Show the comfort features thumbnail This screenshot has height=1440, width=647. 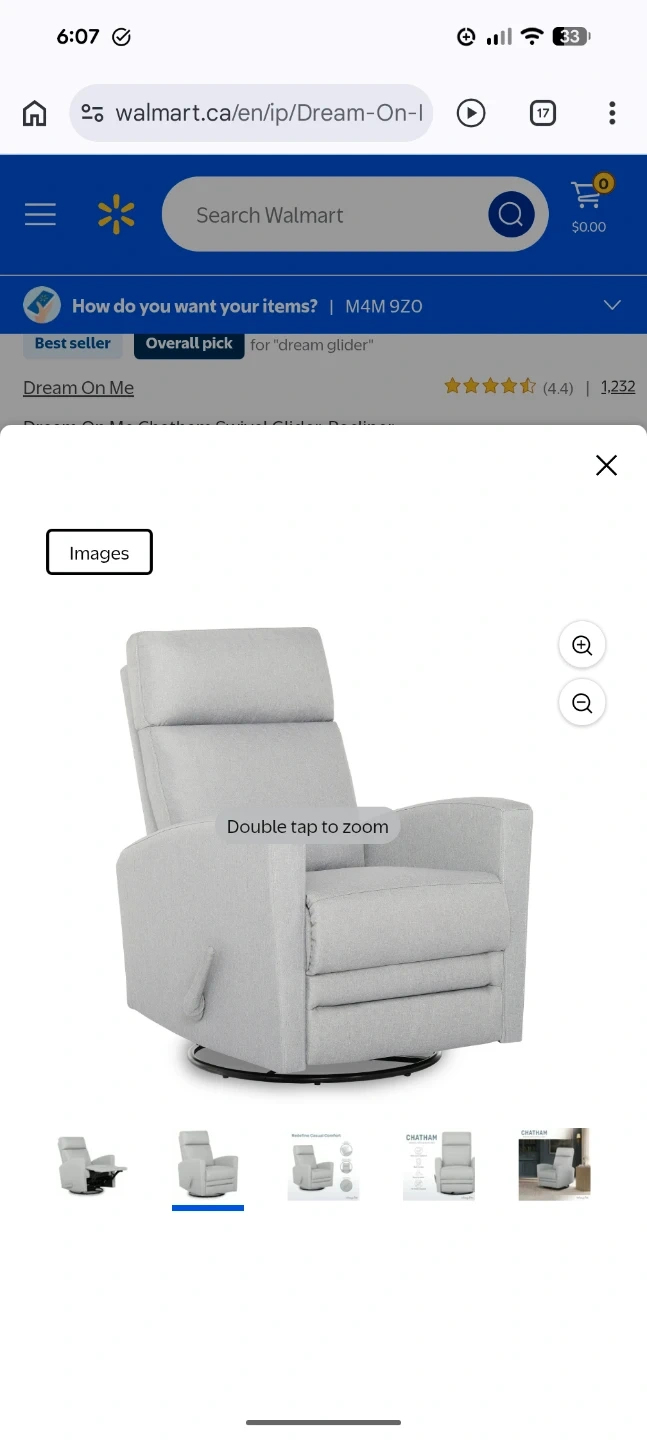[x=323, y=1165]
